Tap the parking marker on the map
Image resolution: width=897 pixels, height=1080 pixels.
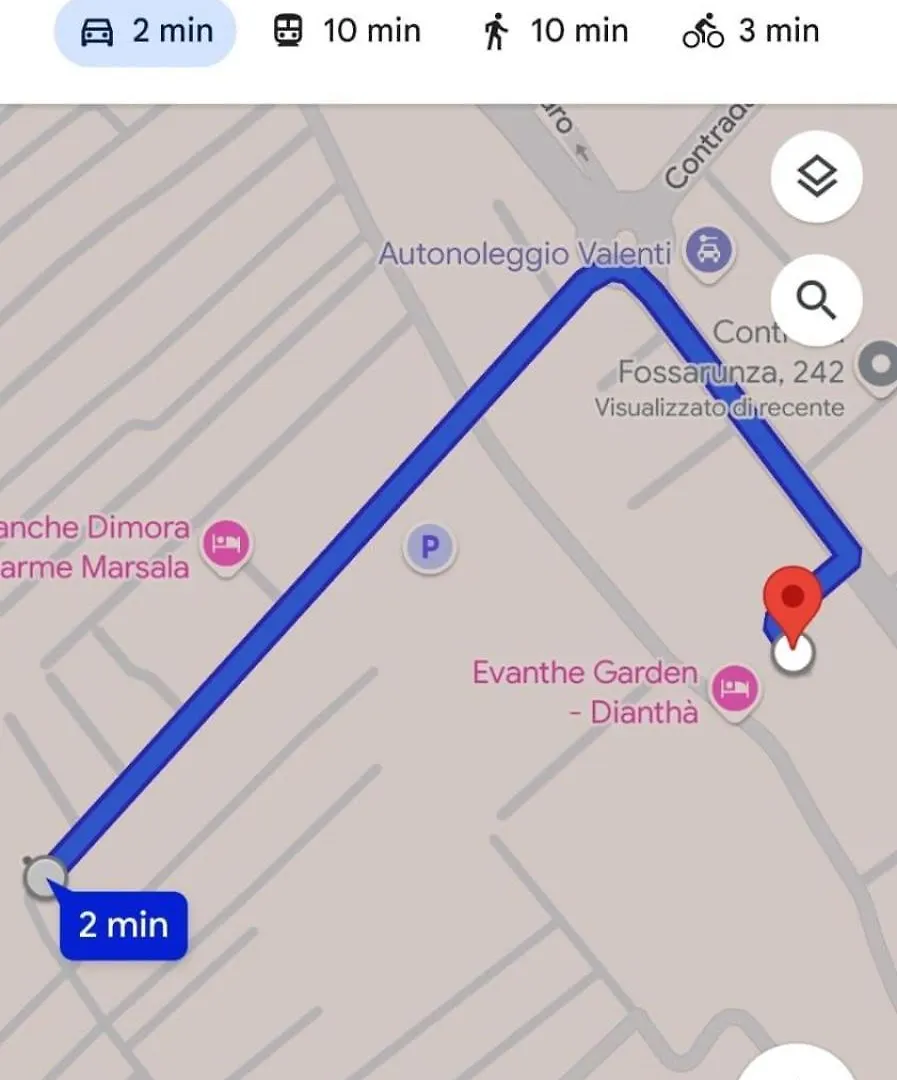coord(430,547)
